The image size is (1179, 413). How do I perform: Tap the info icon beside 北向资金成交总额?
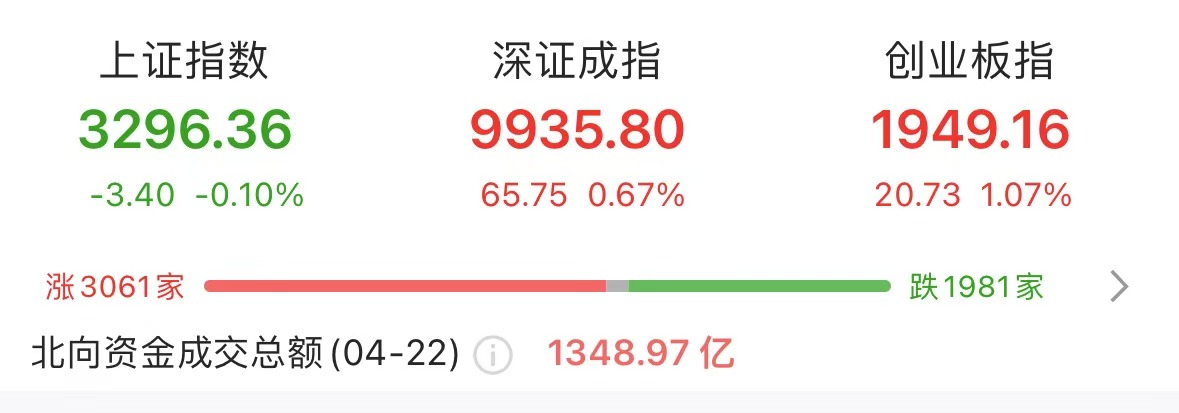point(493,354)
